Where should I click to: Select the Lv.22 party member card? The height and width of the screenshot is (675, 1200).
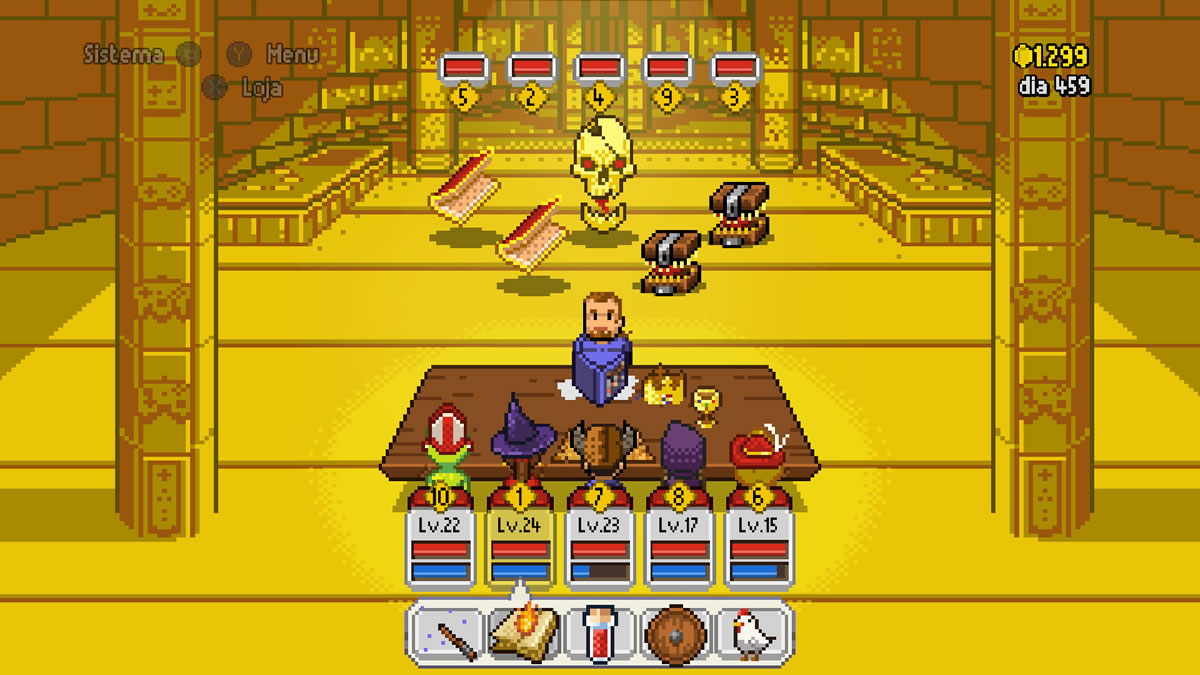441,546
